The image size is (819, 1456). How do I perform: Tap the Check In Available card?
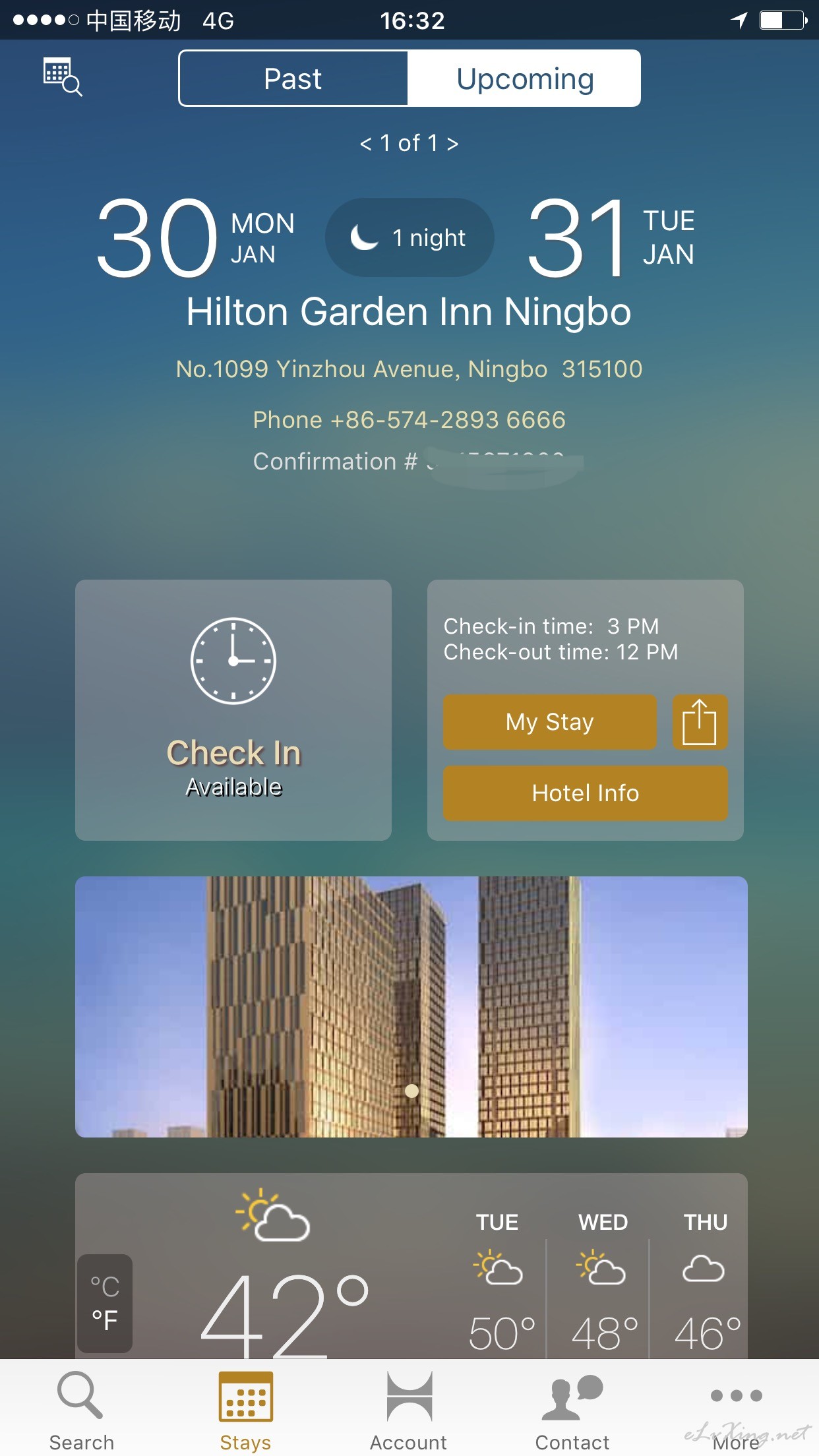(233, 710)
